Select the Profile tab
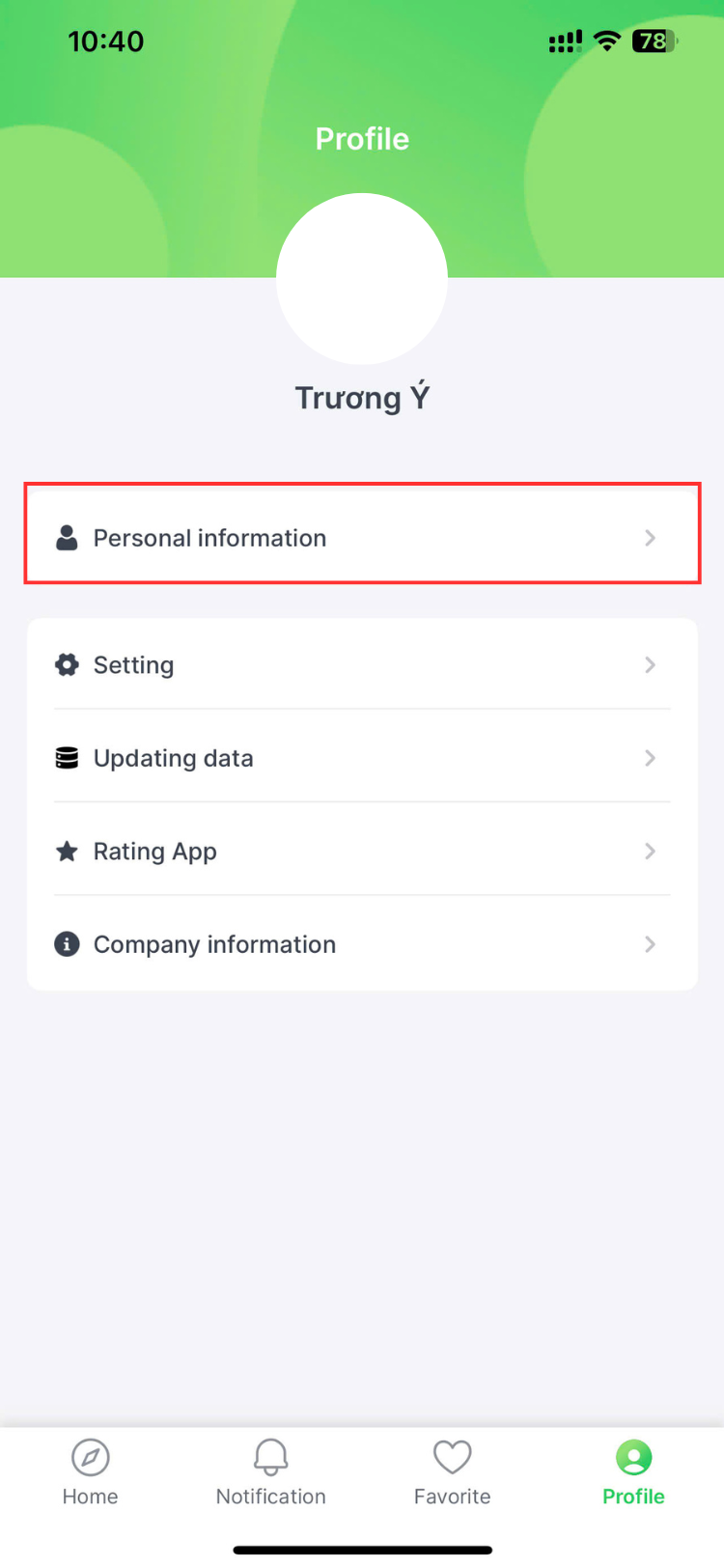Image resolution: width=724 pixels, height=1568 pixels. pos(633,1472)
